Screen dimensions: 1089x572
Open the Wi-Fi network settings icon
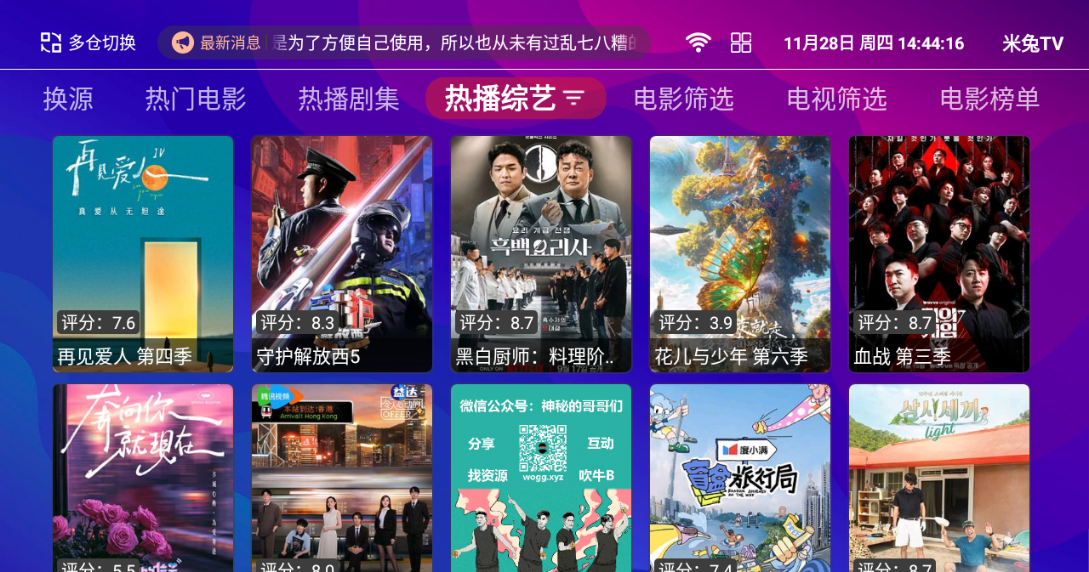(698, 43)
